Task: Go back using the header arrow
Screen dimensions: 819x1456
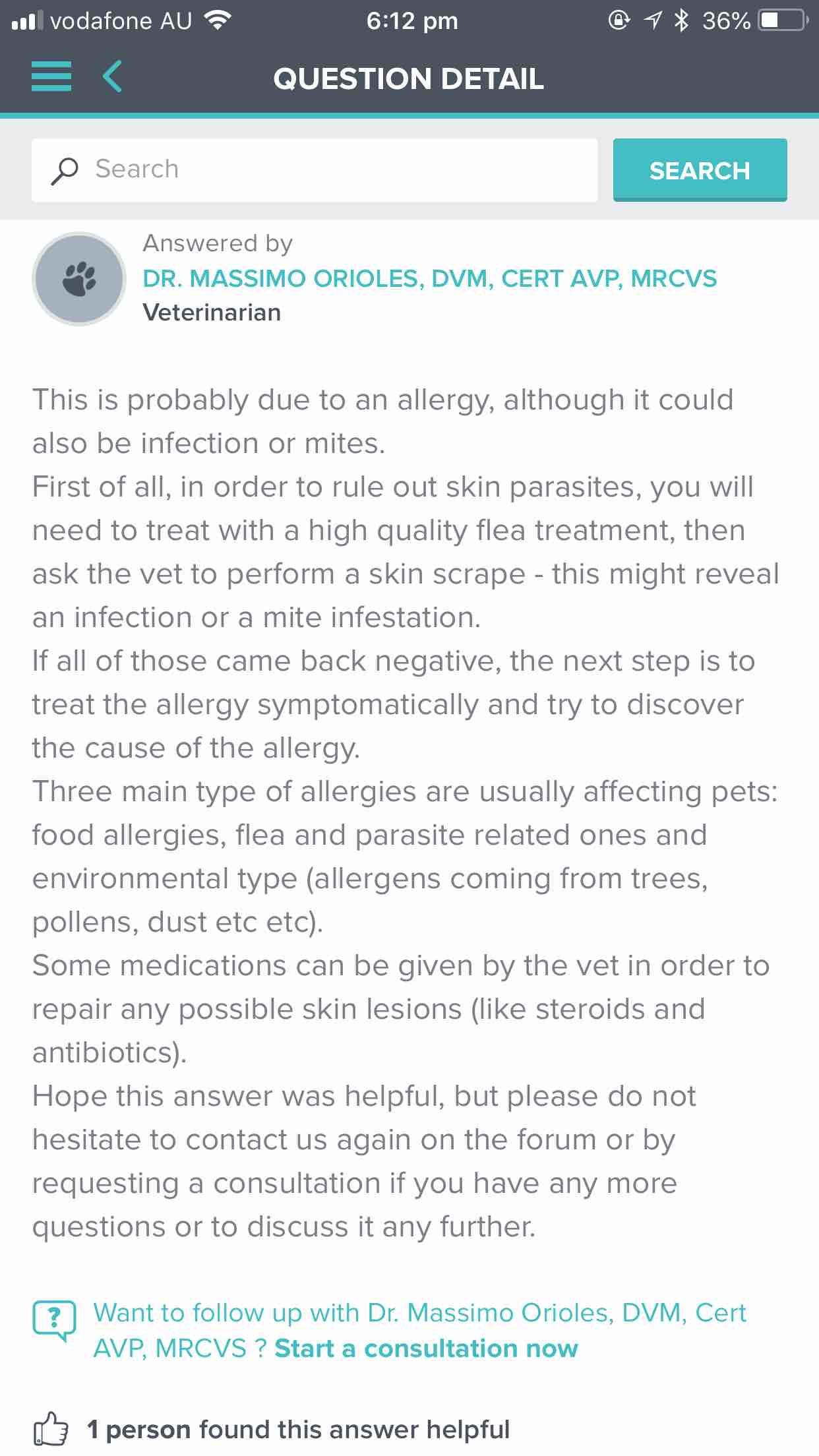Action: coord(113,76)
